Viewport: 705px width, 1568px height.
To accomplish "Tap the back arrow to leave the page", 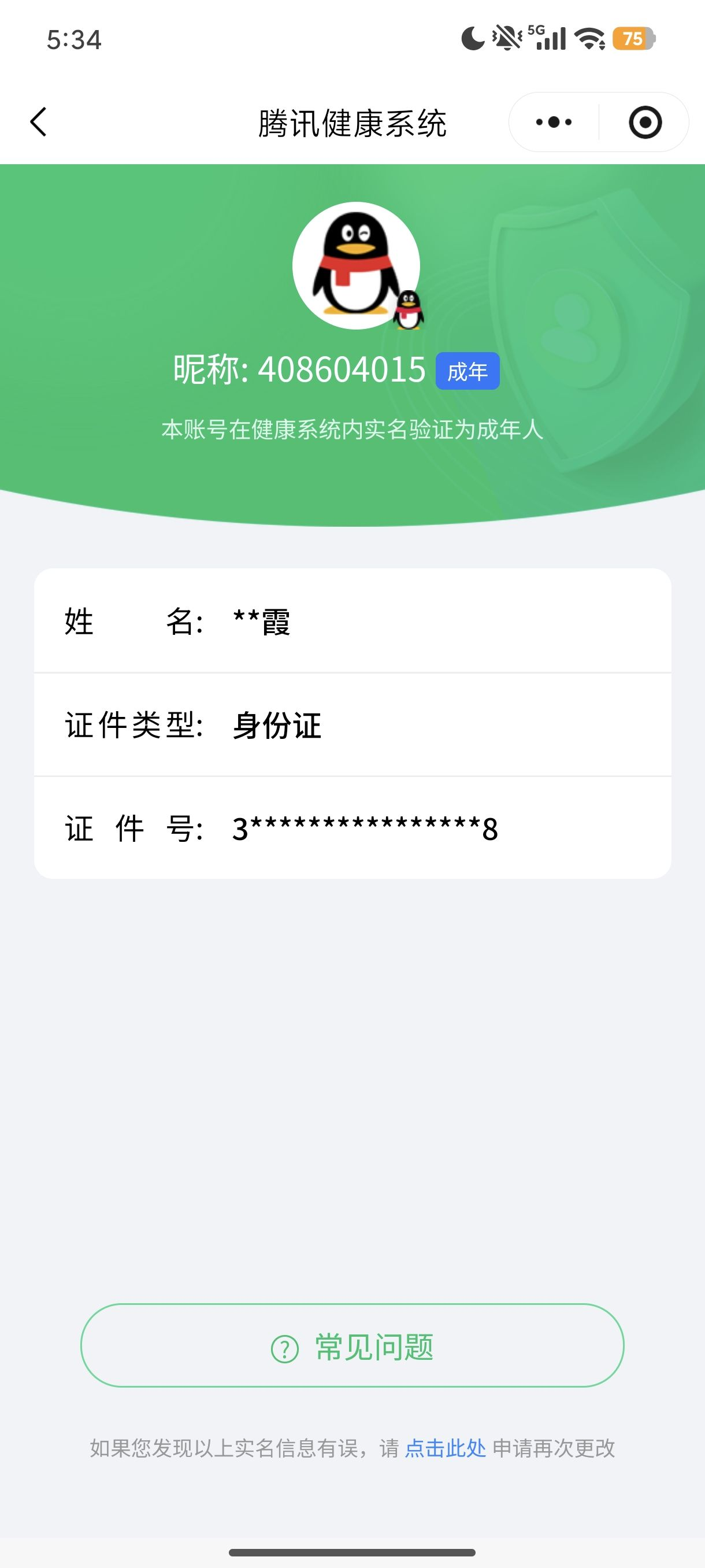I will pyautogui.click(x=38, y=122).
